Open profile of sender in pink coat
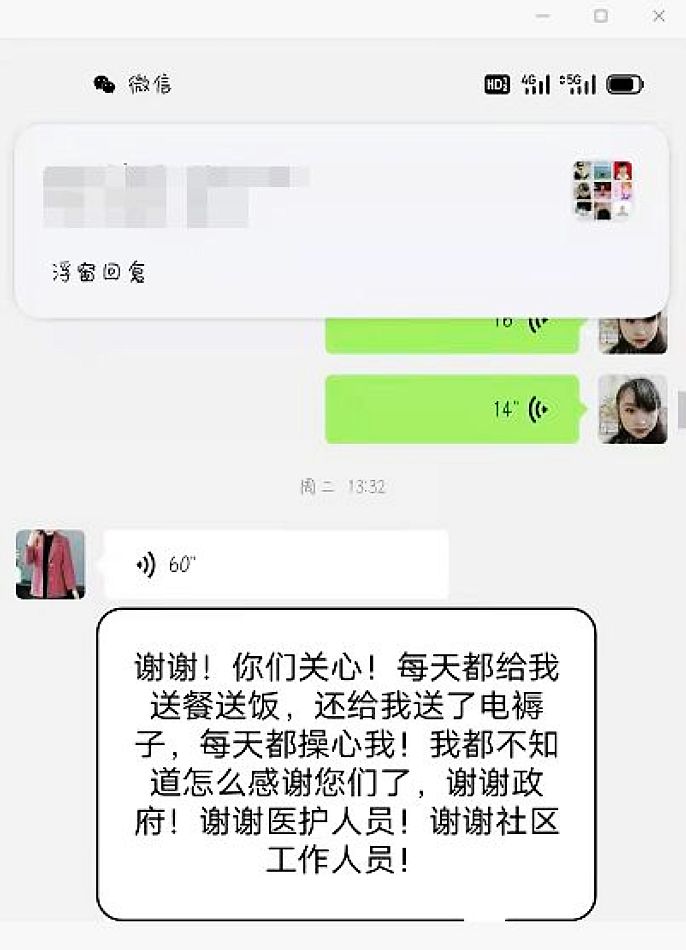Image resolution: width=686 pixels, height=950 pixels. 50,564
